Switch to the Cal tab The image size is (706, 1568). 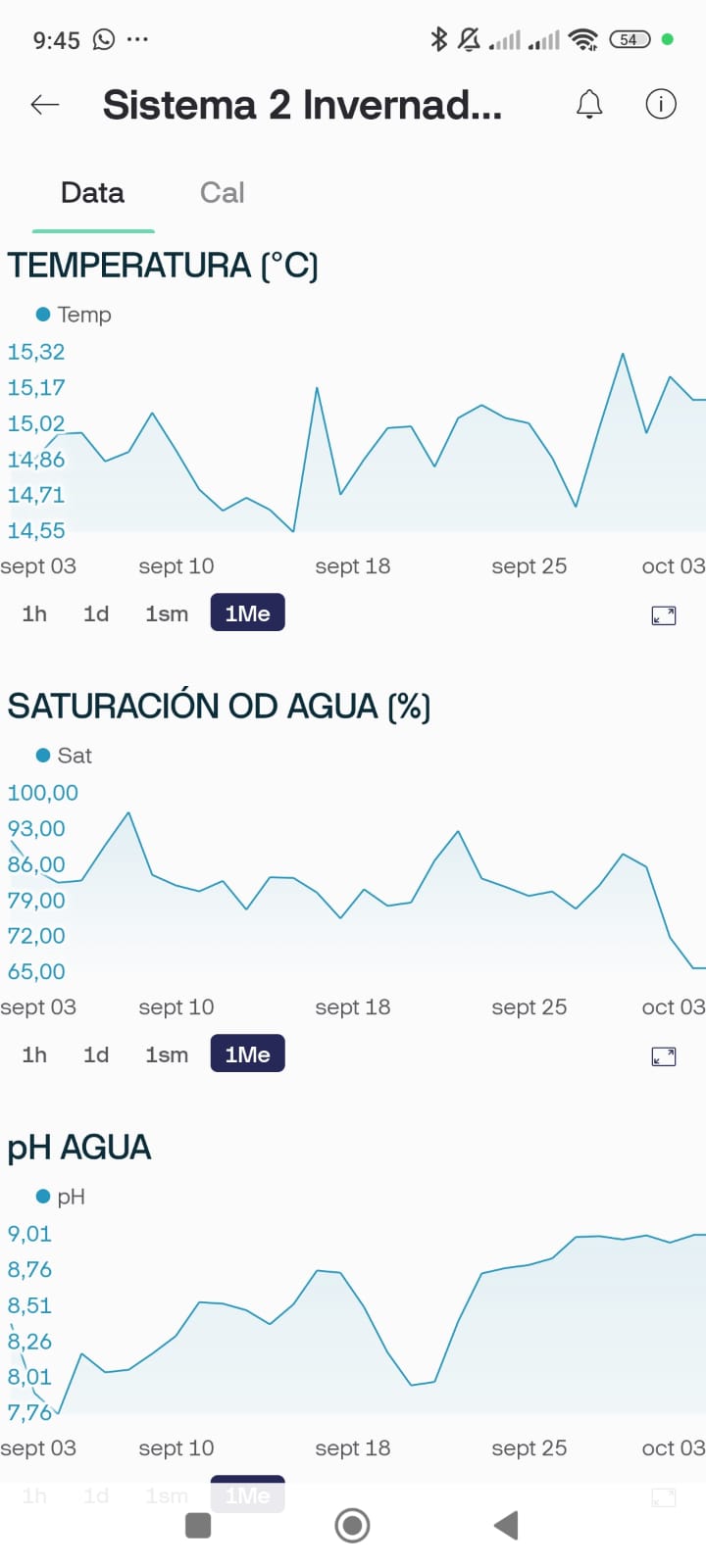222,193
